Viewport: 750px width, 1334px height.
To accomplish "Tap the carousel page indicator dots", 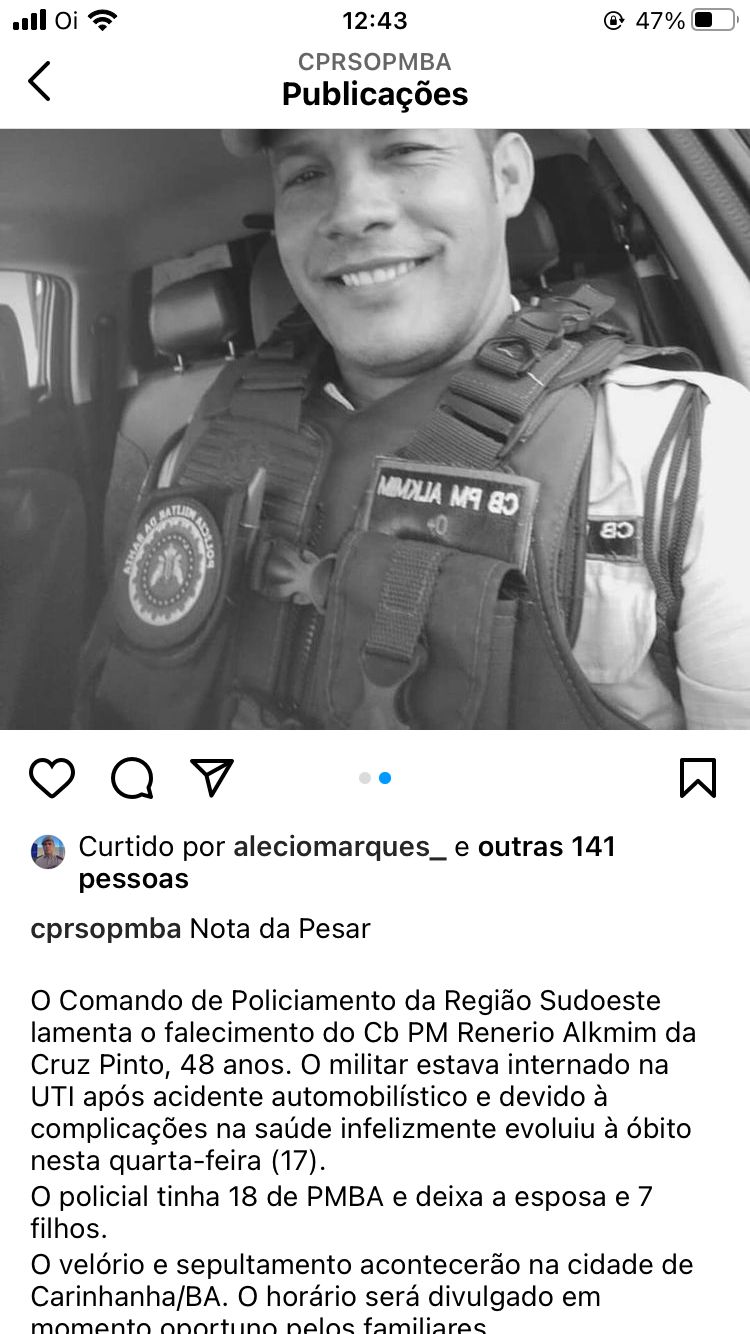I will point(375,778).
